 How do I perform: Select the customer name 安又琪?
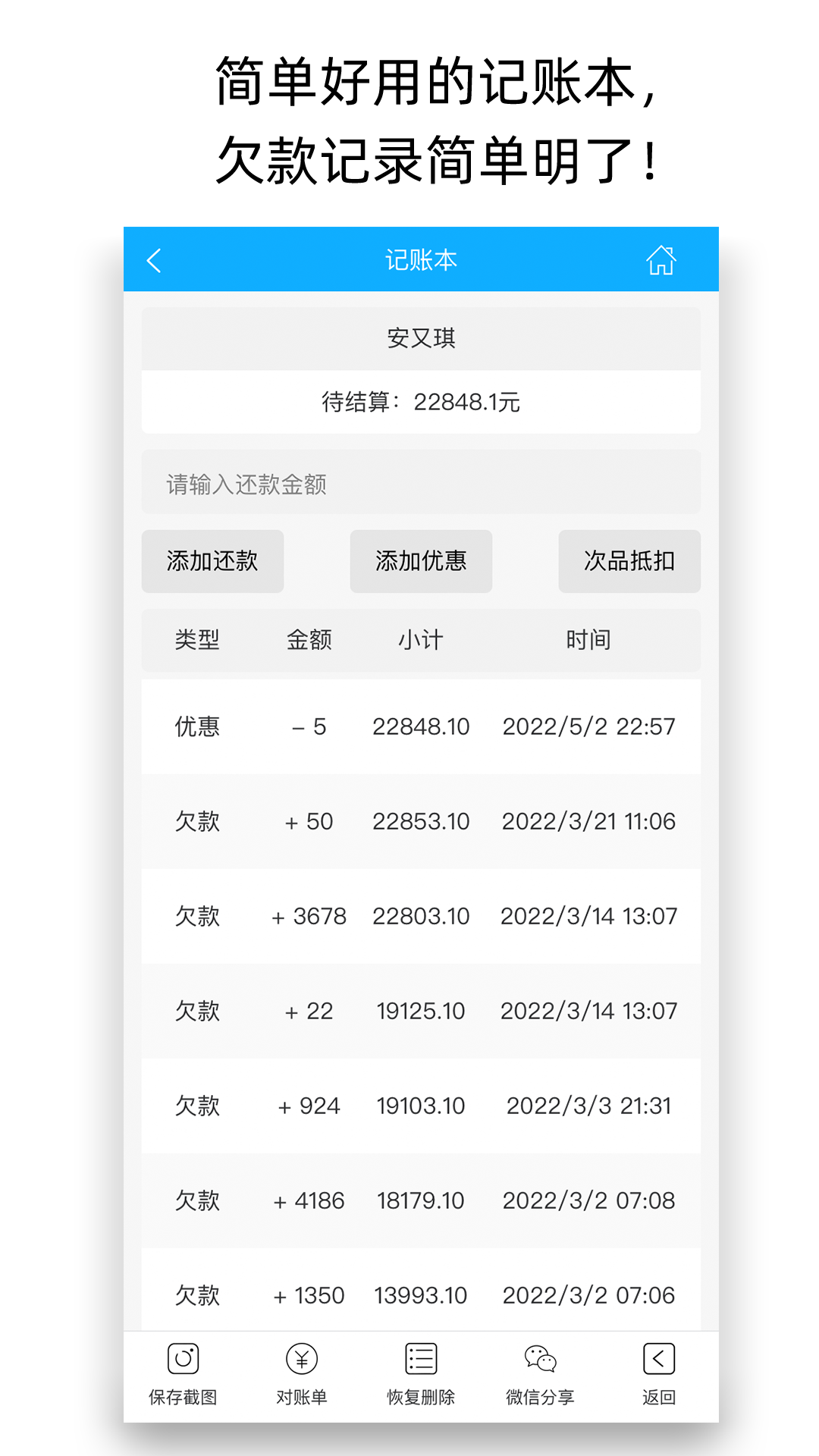pyautogui.click(x=419, y=339)
